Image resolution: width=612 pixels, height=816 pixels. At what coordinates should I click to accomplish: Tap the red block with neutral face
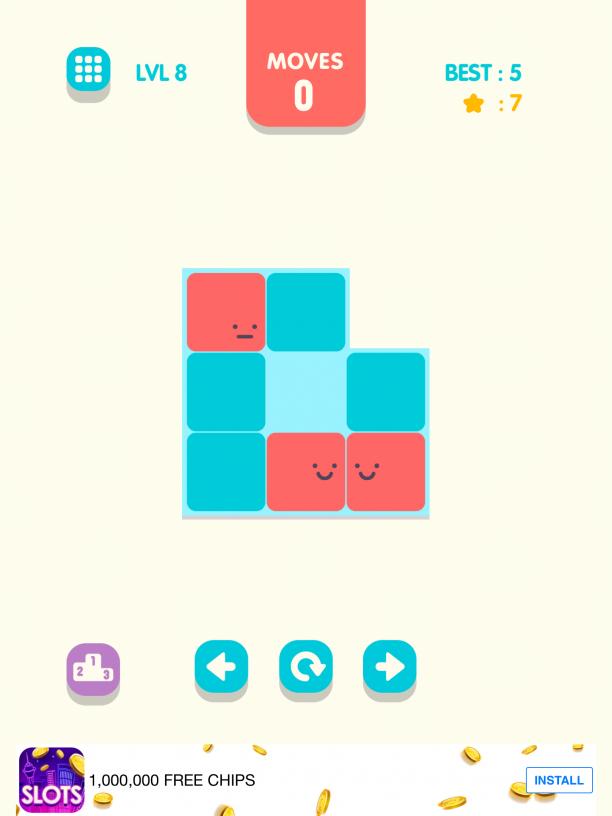[226, 312]
